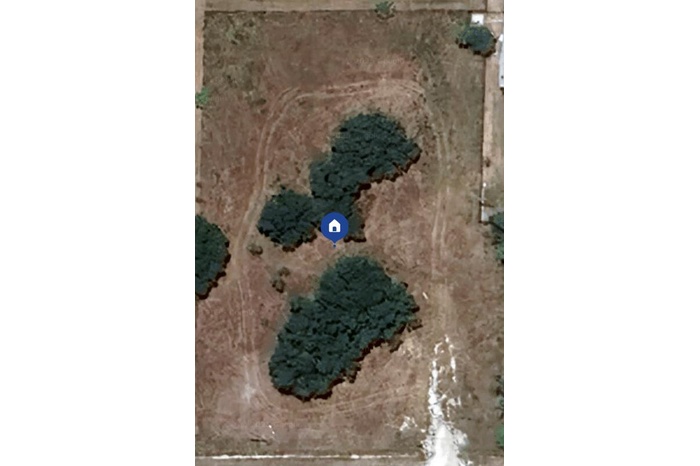Tap the home location pin

(334, 227)
